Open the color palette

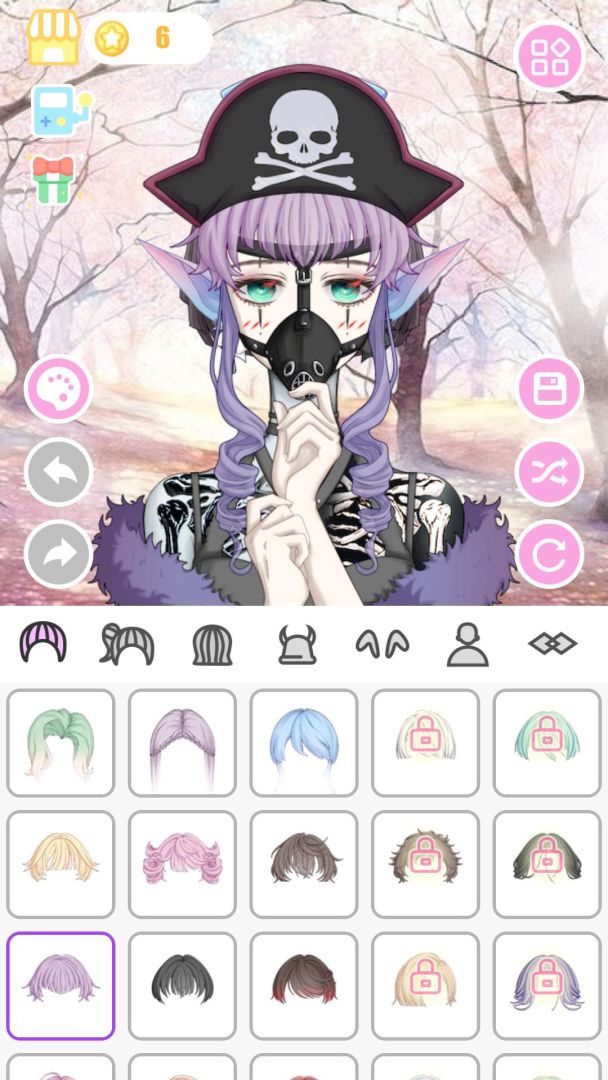58,389
